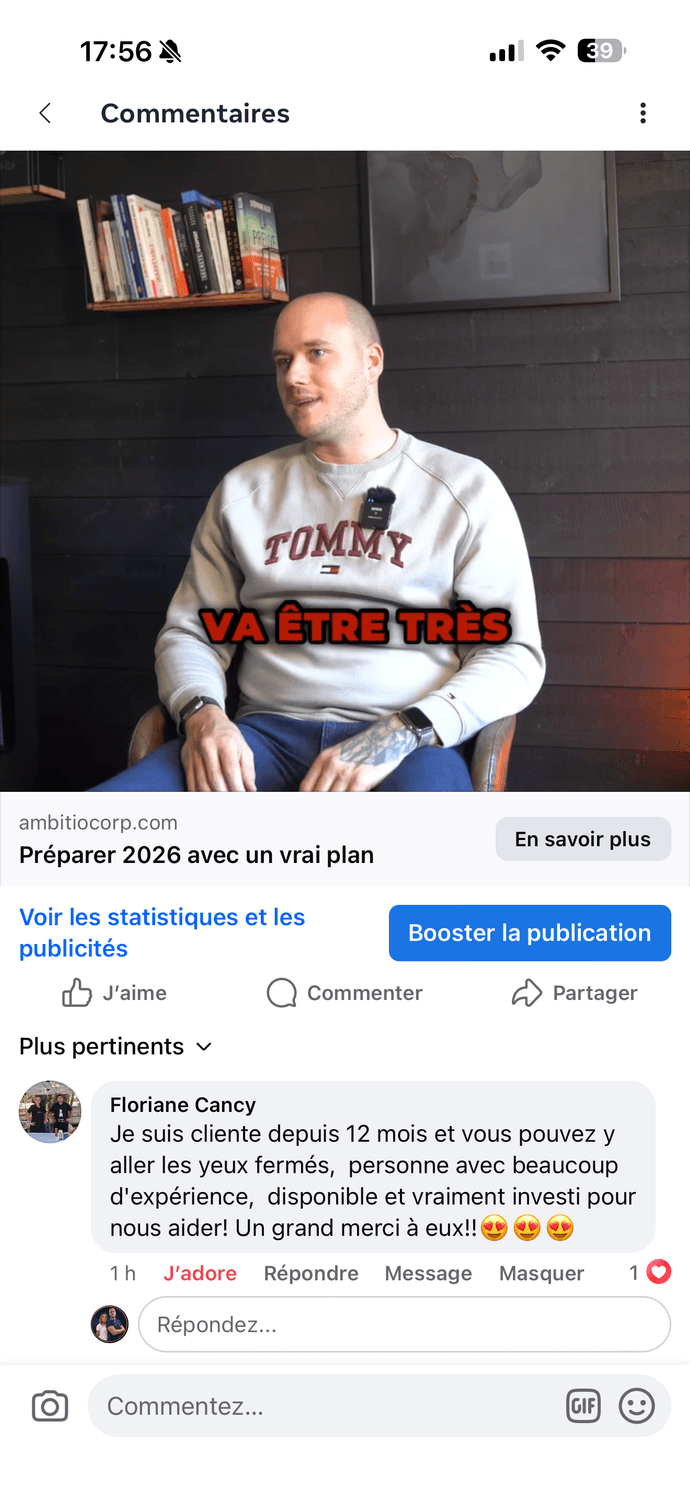Tap Répondre on Floriane Cancy's comment
690x1500 pixels.
coord(311,1273)
